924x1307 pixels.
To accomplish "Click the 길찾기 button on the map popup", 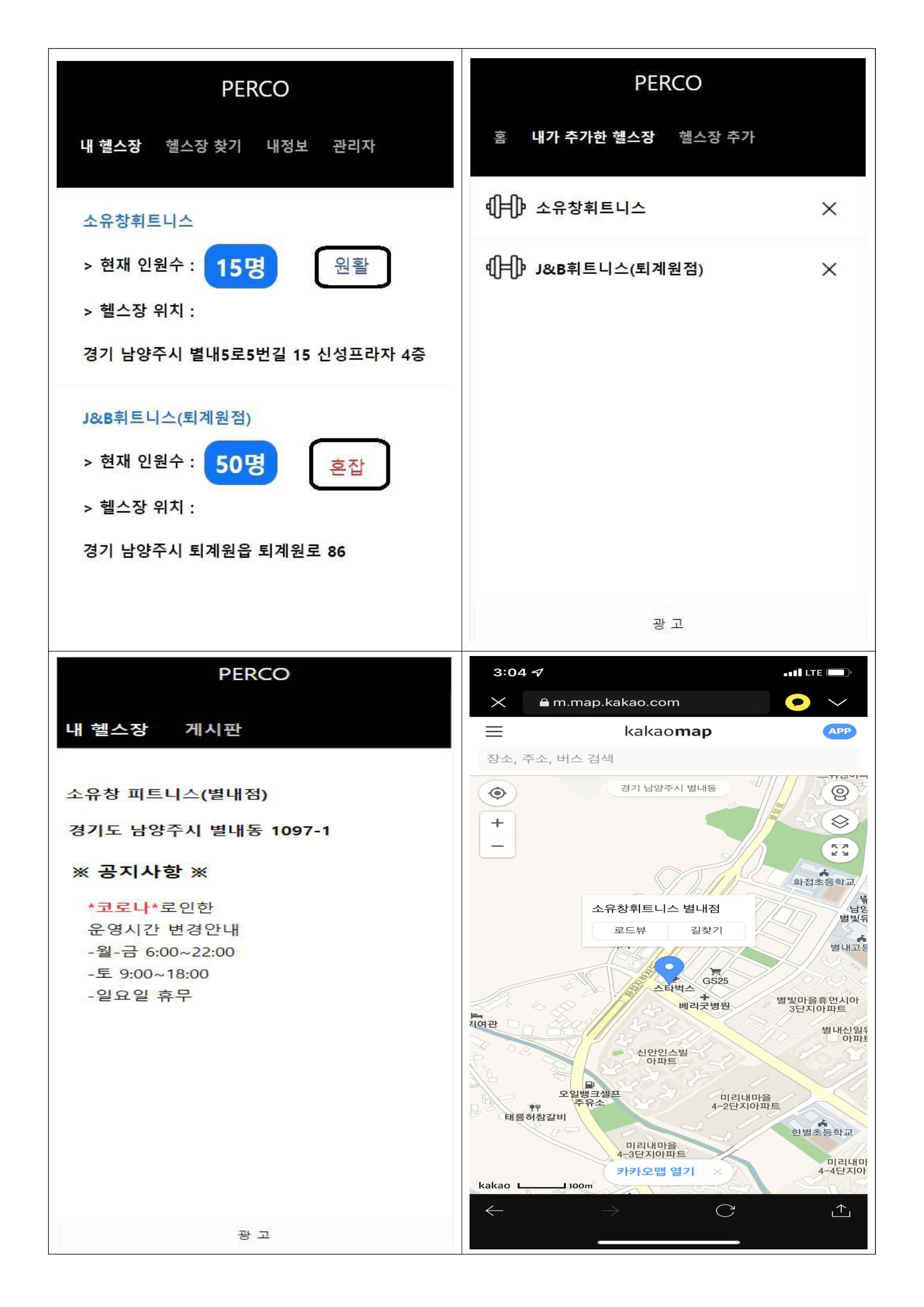I will tap(707, 931).
